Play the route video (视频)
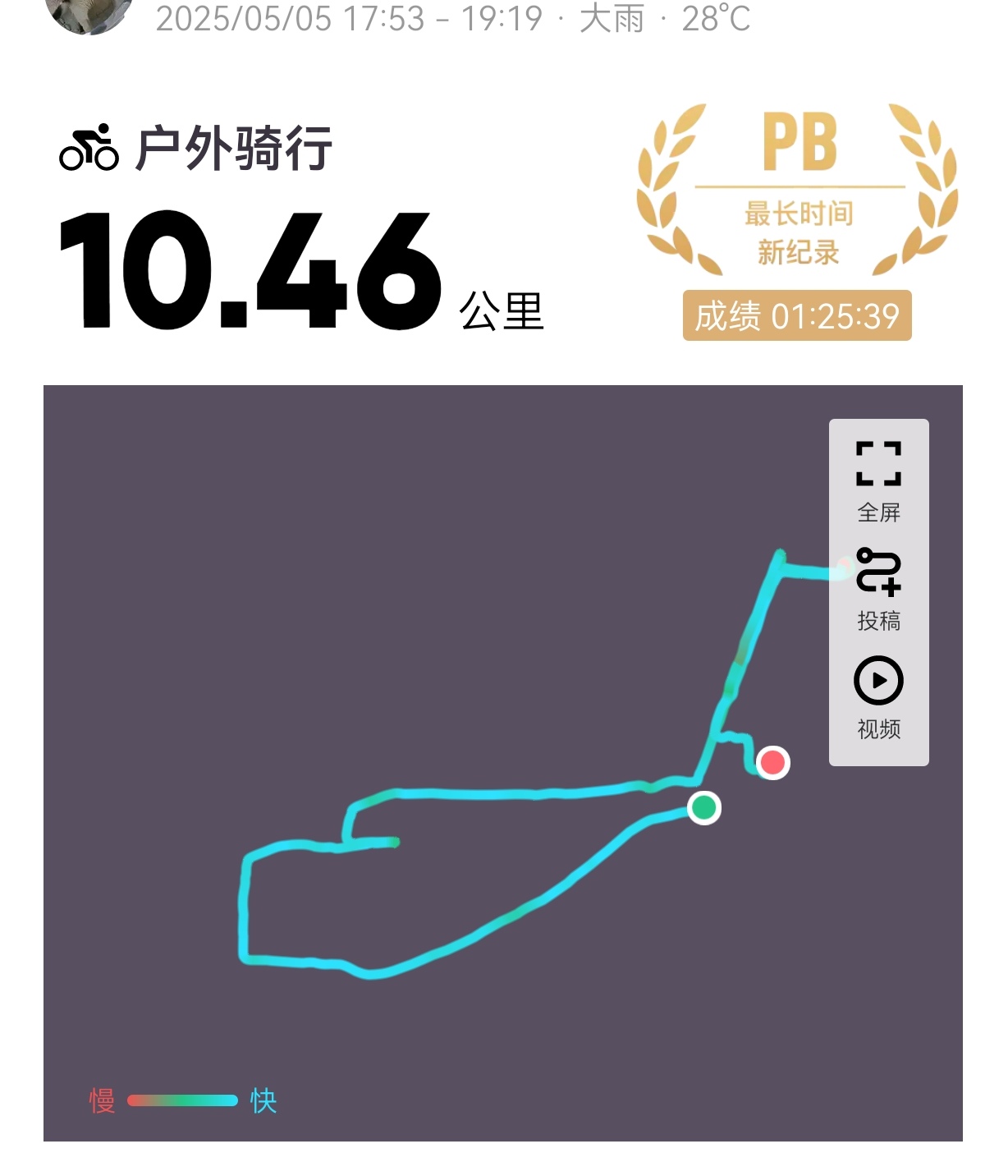1008x1176 pixels. (x=878, y=696)
